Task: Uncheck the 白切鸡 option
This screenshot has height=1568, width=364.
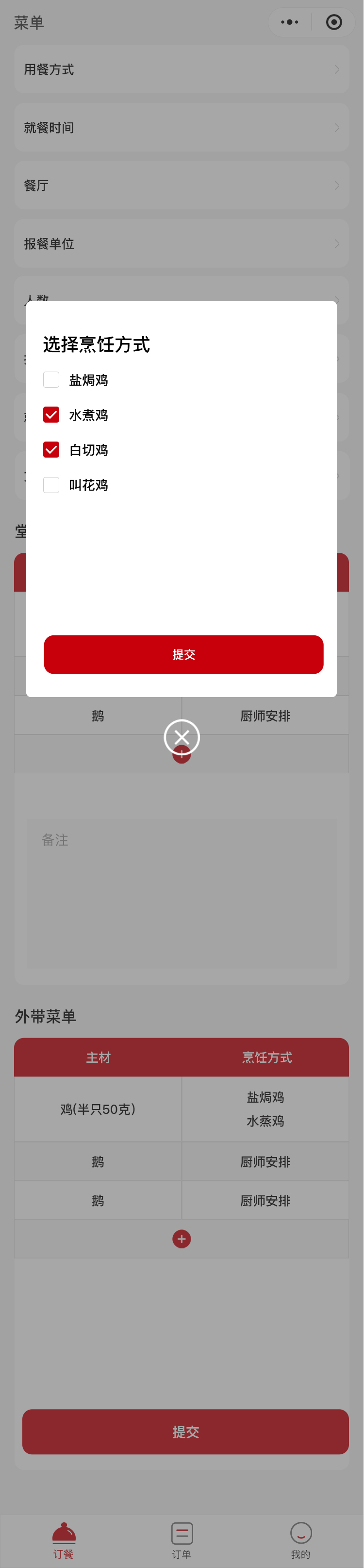Action: [51, 450]
